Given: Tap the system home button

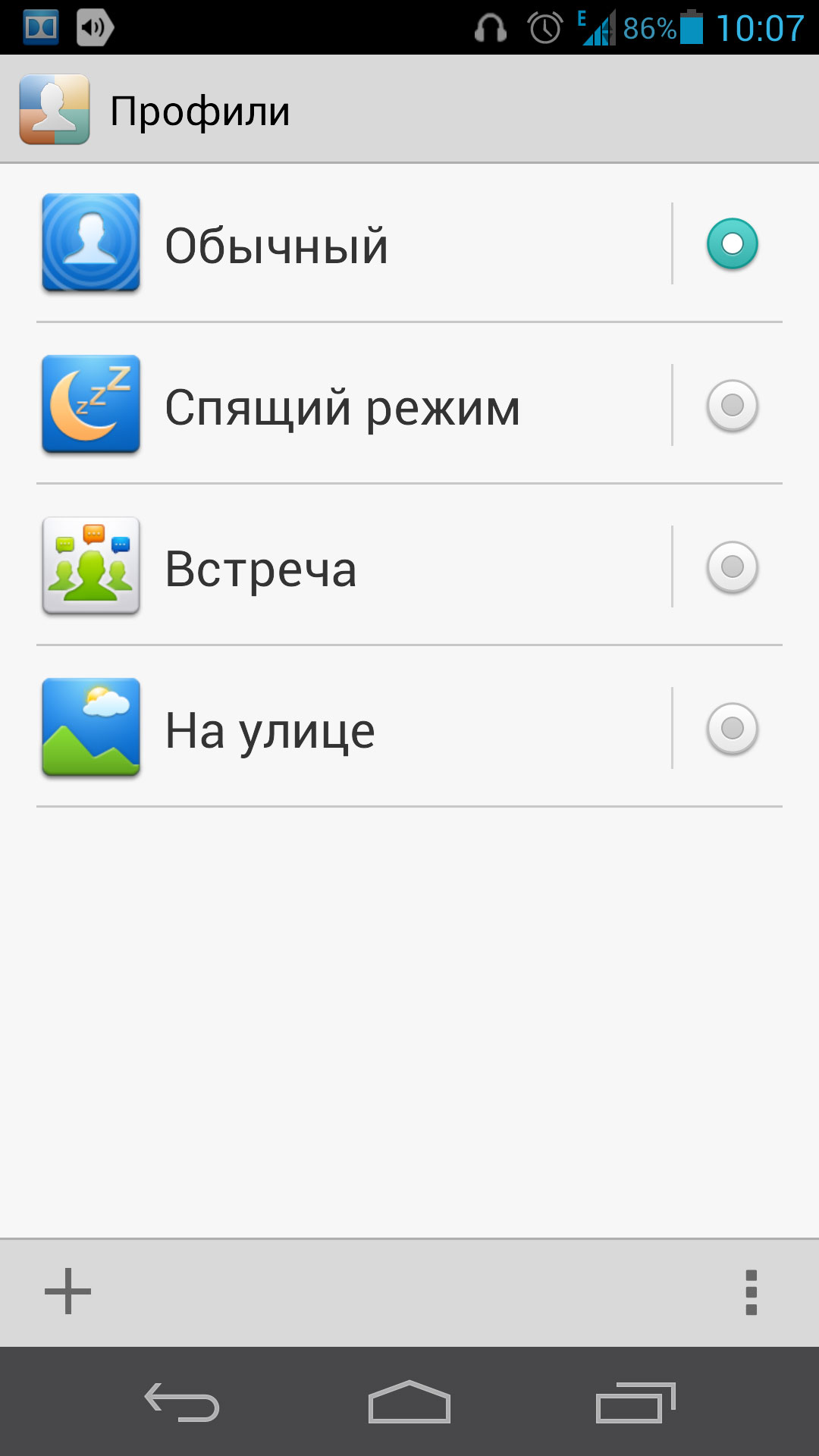Looking at the screenshot, I should click(409, 1401).
